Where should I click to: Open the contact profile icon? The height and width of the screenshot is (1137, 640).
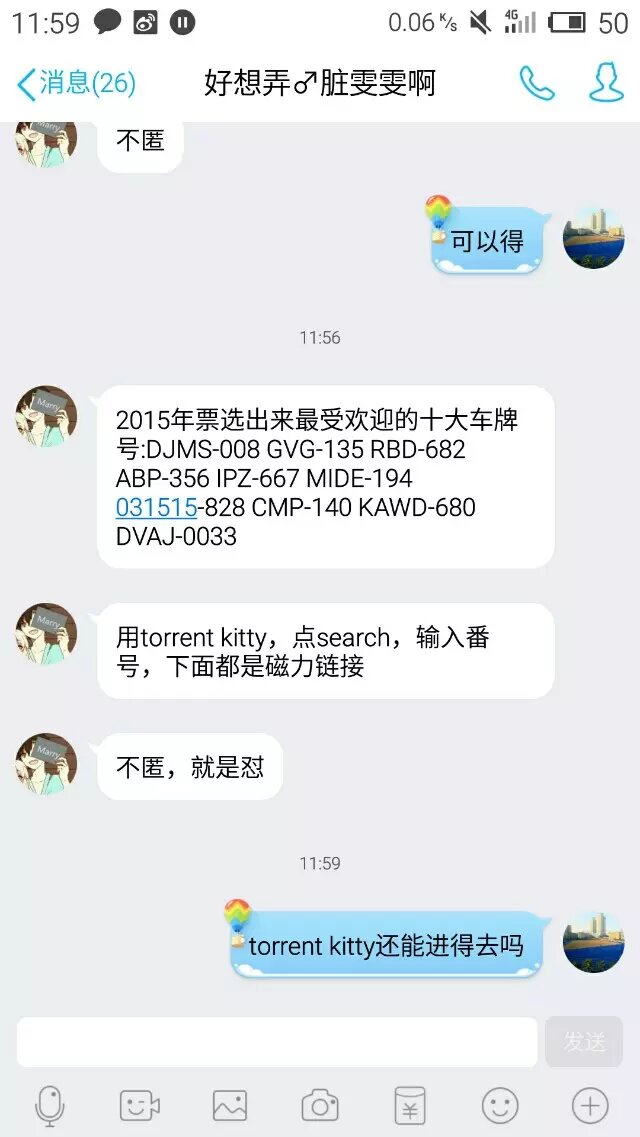[606, 83]
